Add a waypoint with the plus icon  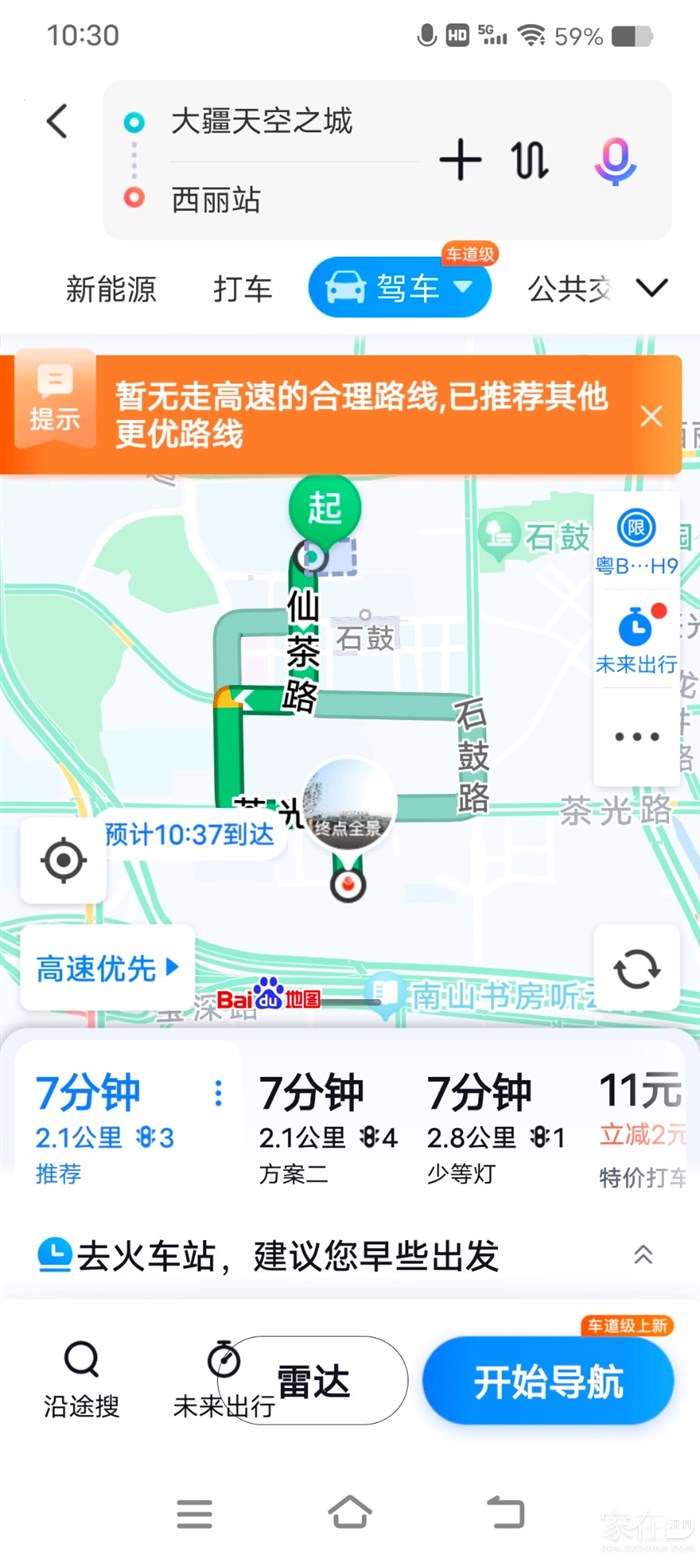460,160
